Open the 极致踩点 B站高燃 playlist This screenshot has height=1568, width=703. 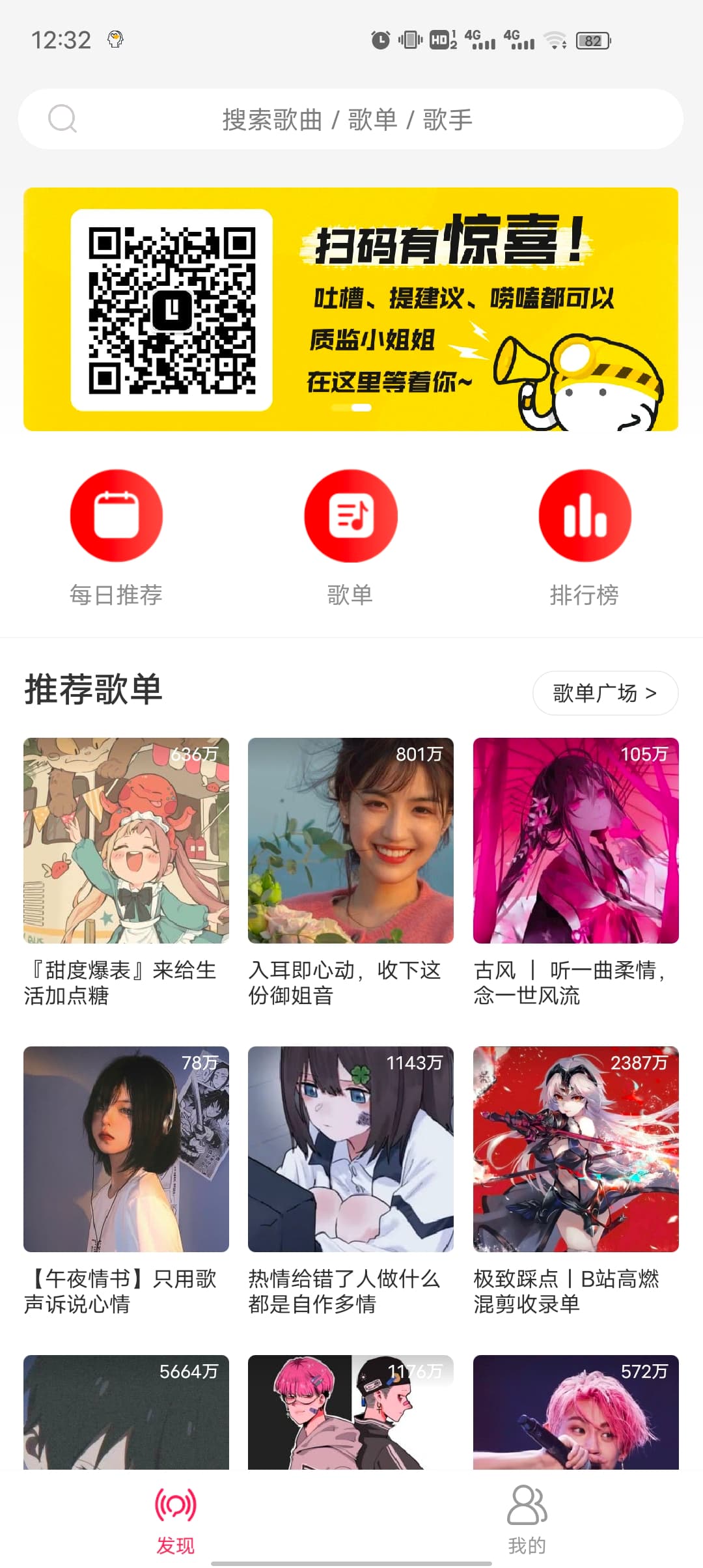[x=575, y=1149]
